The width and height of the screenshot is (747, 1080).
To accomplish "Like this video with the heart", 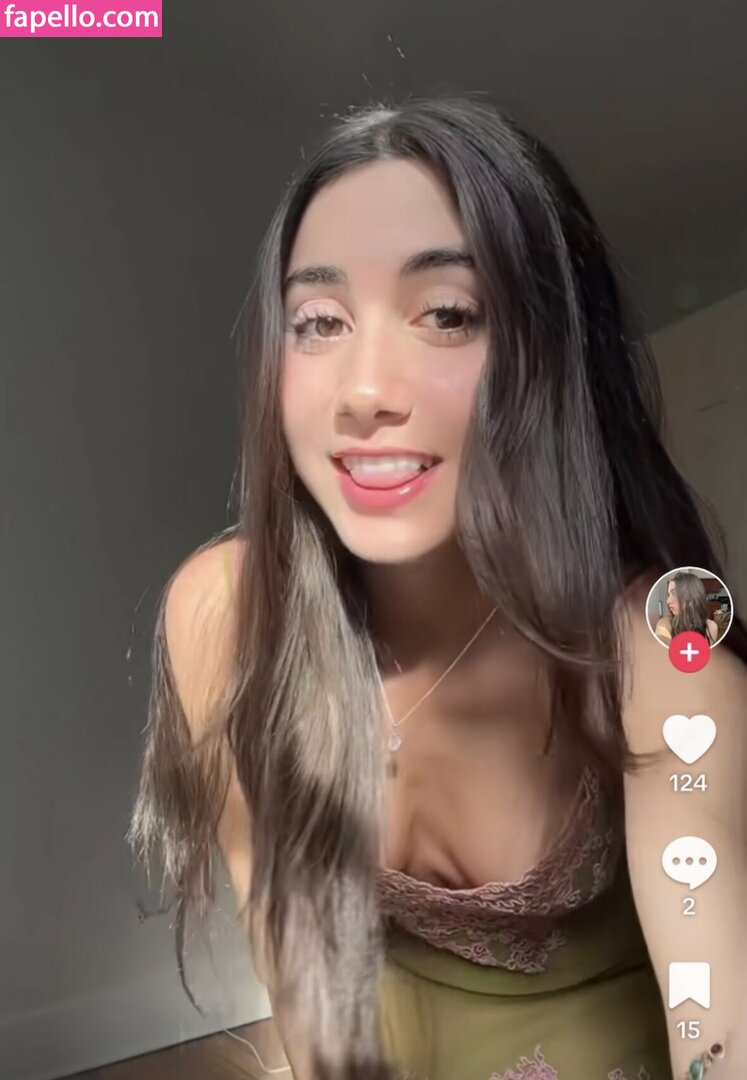I will (x=689, y=739).
